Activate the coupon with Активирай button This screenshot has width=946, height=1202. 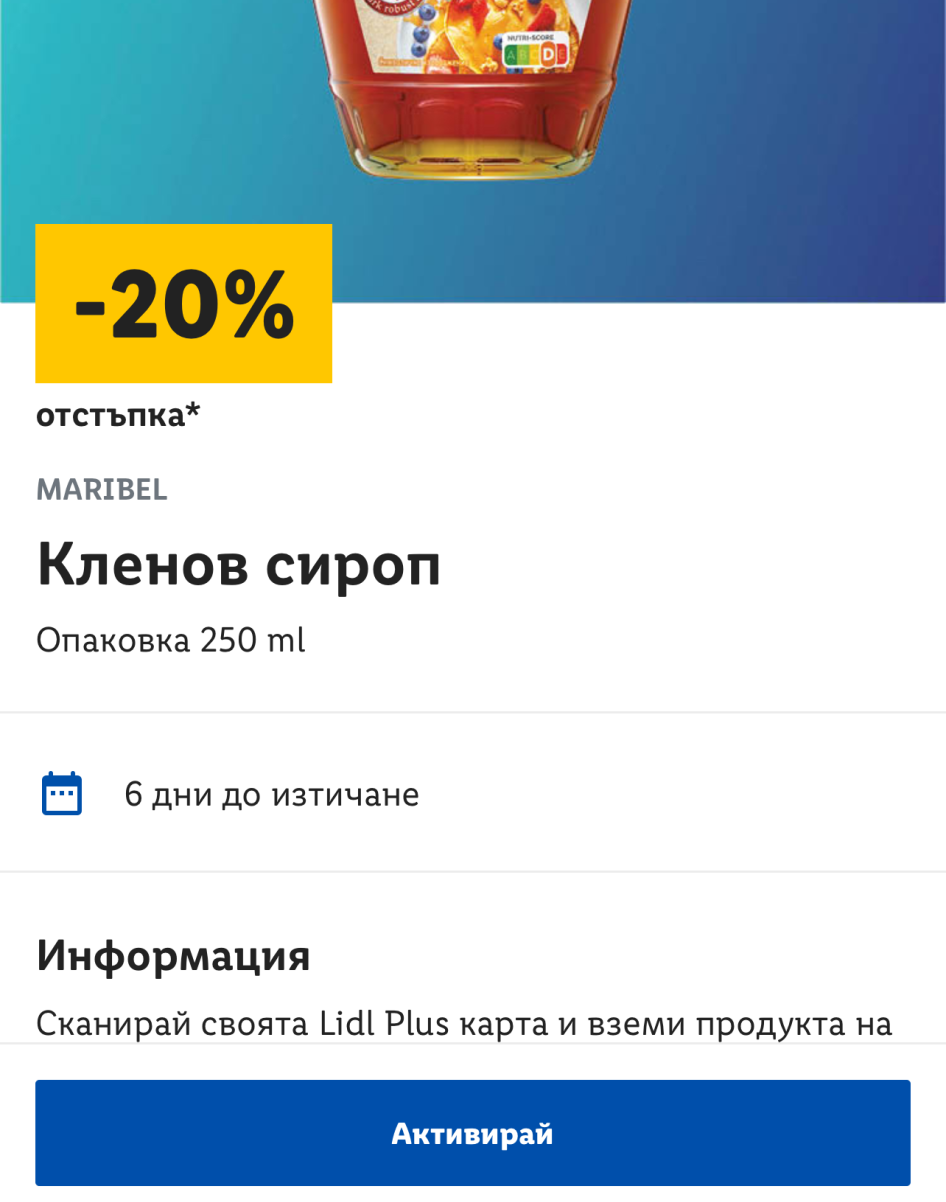click(x=472, y=1133)
